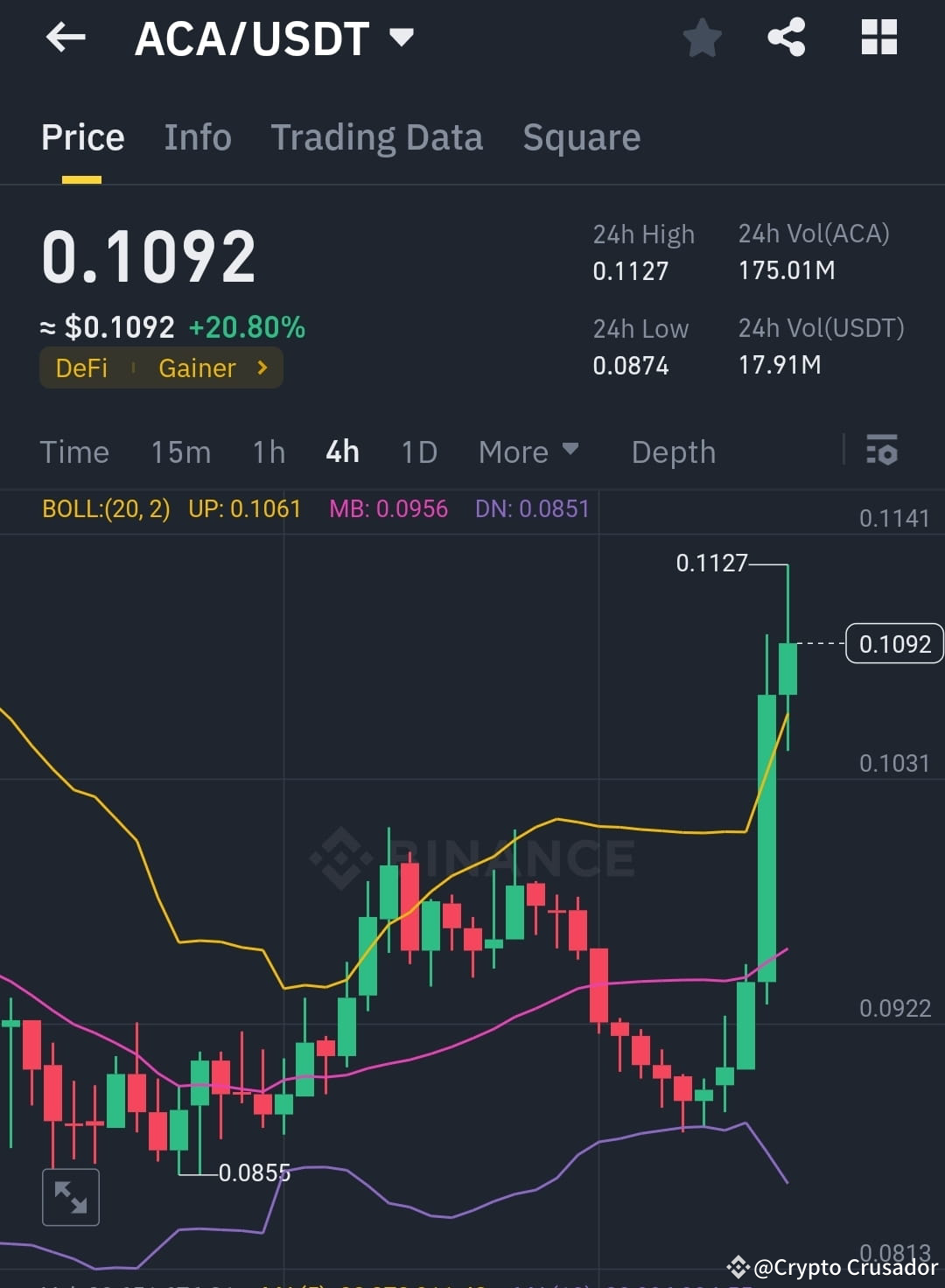The width and height of the screenshot is (945, 1288).
Task: Open chart settings via the candle-settings icon
Action: pyautogui.click(x=882, y=451)
